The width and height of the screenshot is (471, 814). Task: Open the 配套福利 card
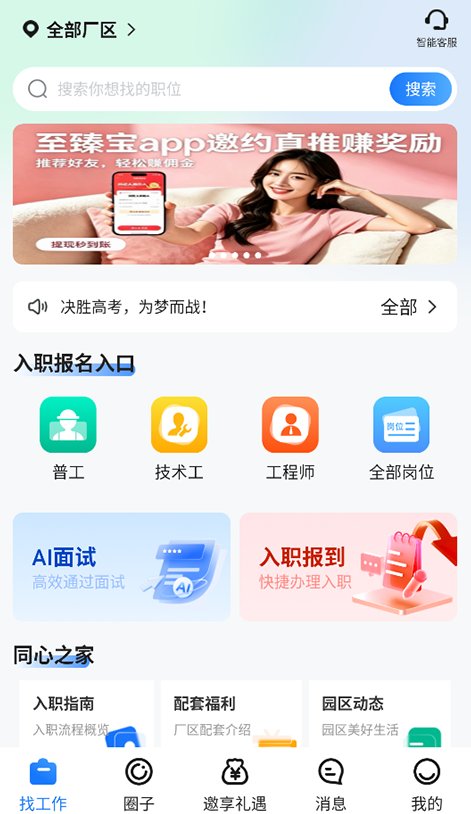pos(231,714)
